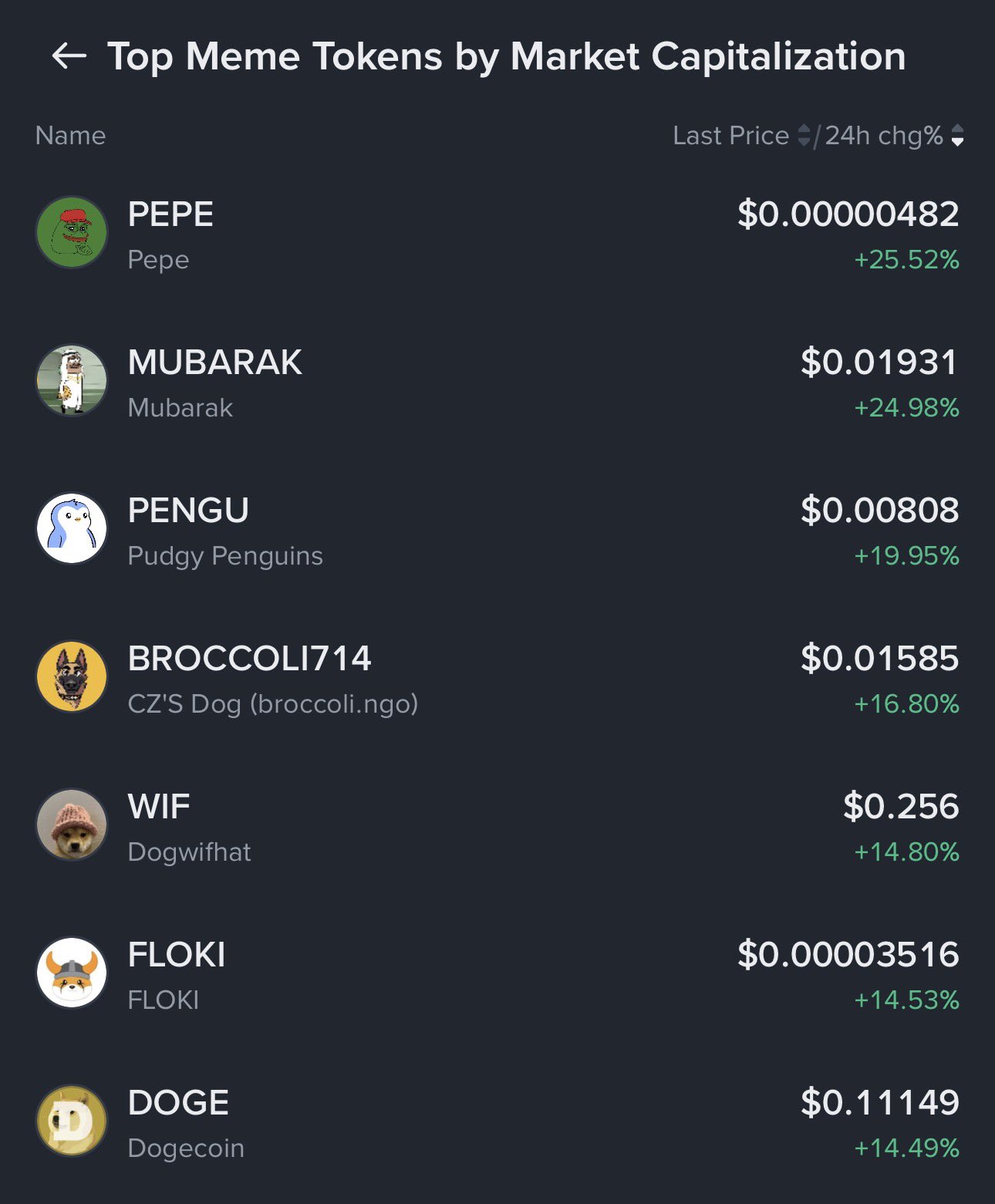The height and width of the screenshot is (1204, 995).
Task: Go back using the arrow icon
Action: click(69, 56)
